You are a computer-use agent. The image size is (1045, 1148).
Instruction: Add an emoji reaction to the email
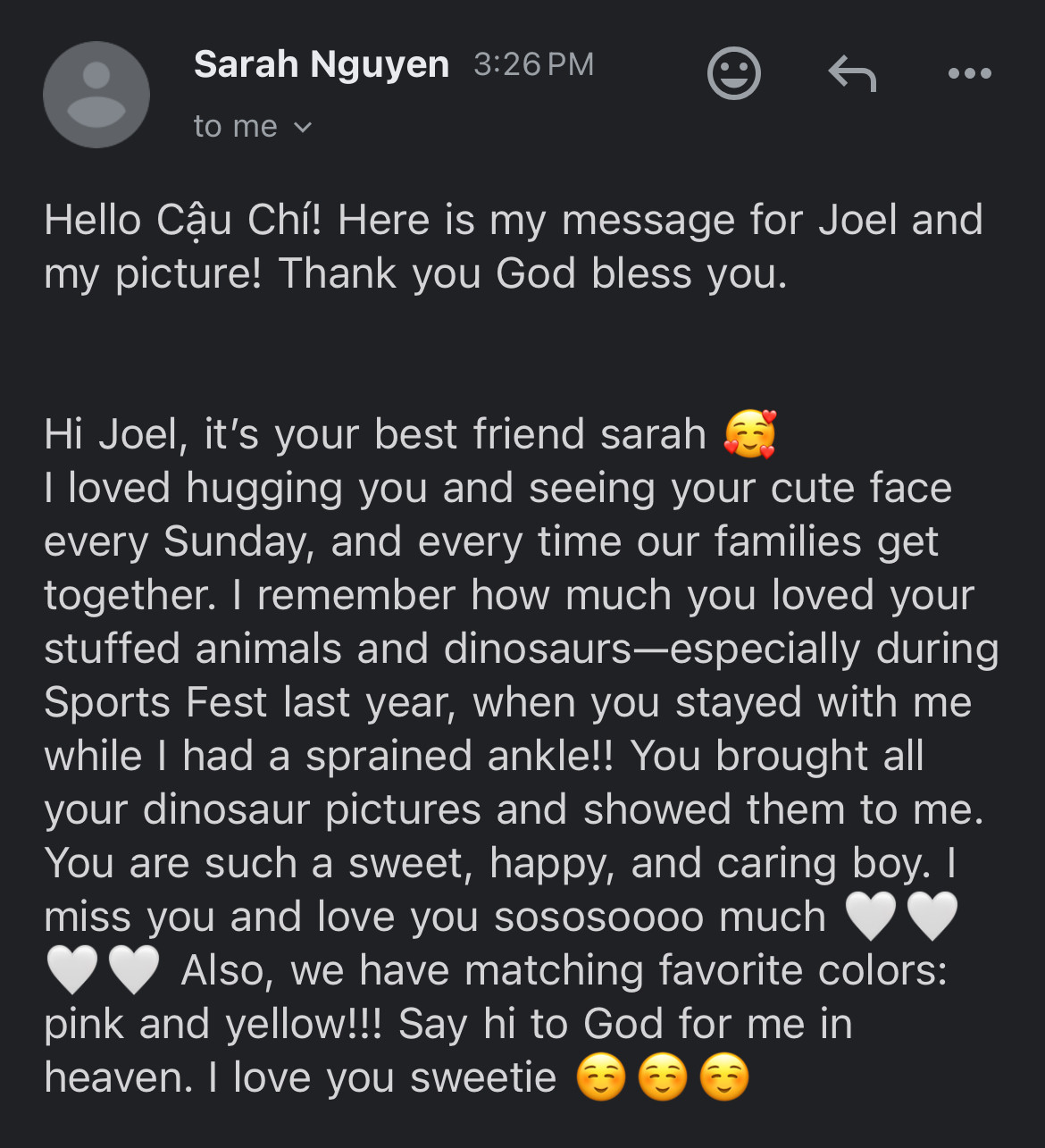[733, 72]
